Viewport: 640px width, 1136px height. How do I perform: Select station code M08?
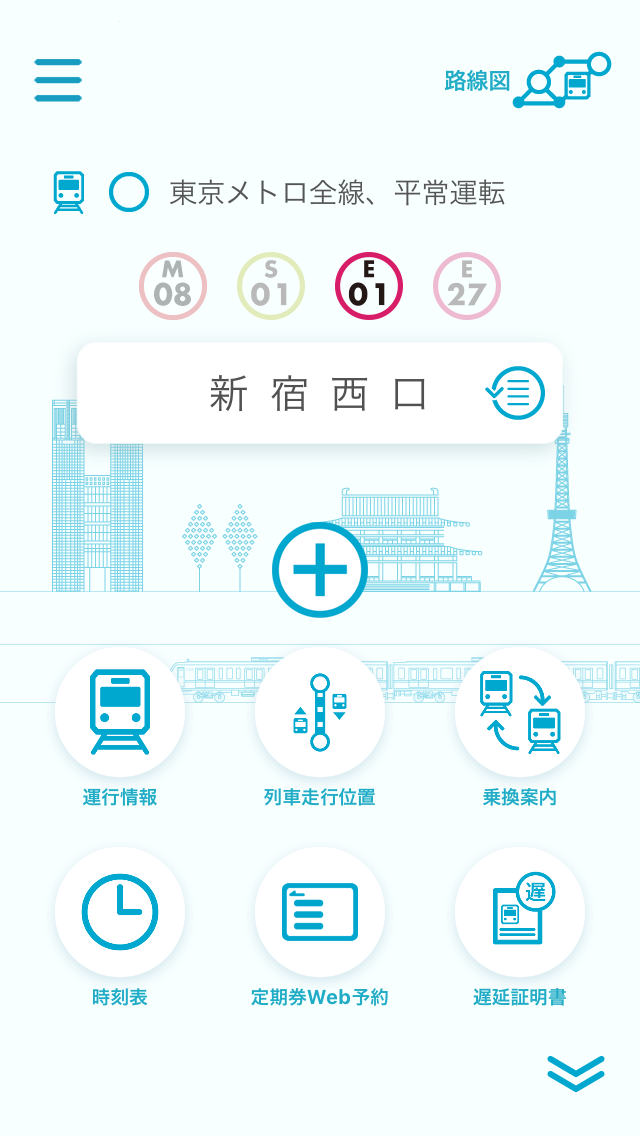[x=173, y=286]
